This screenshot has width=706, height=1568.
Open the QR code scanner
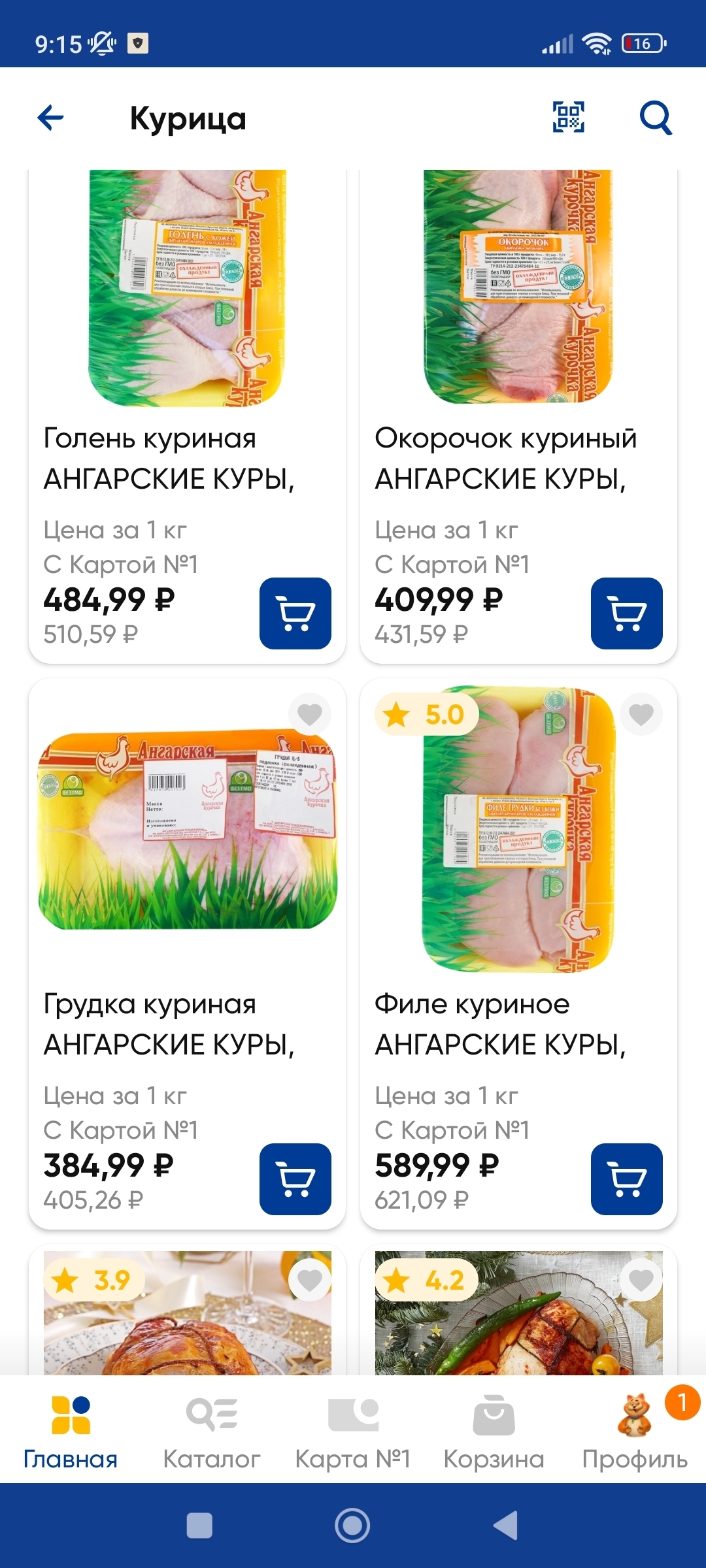click(568, 118)
